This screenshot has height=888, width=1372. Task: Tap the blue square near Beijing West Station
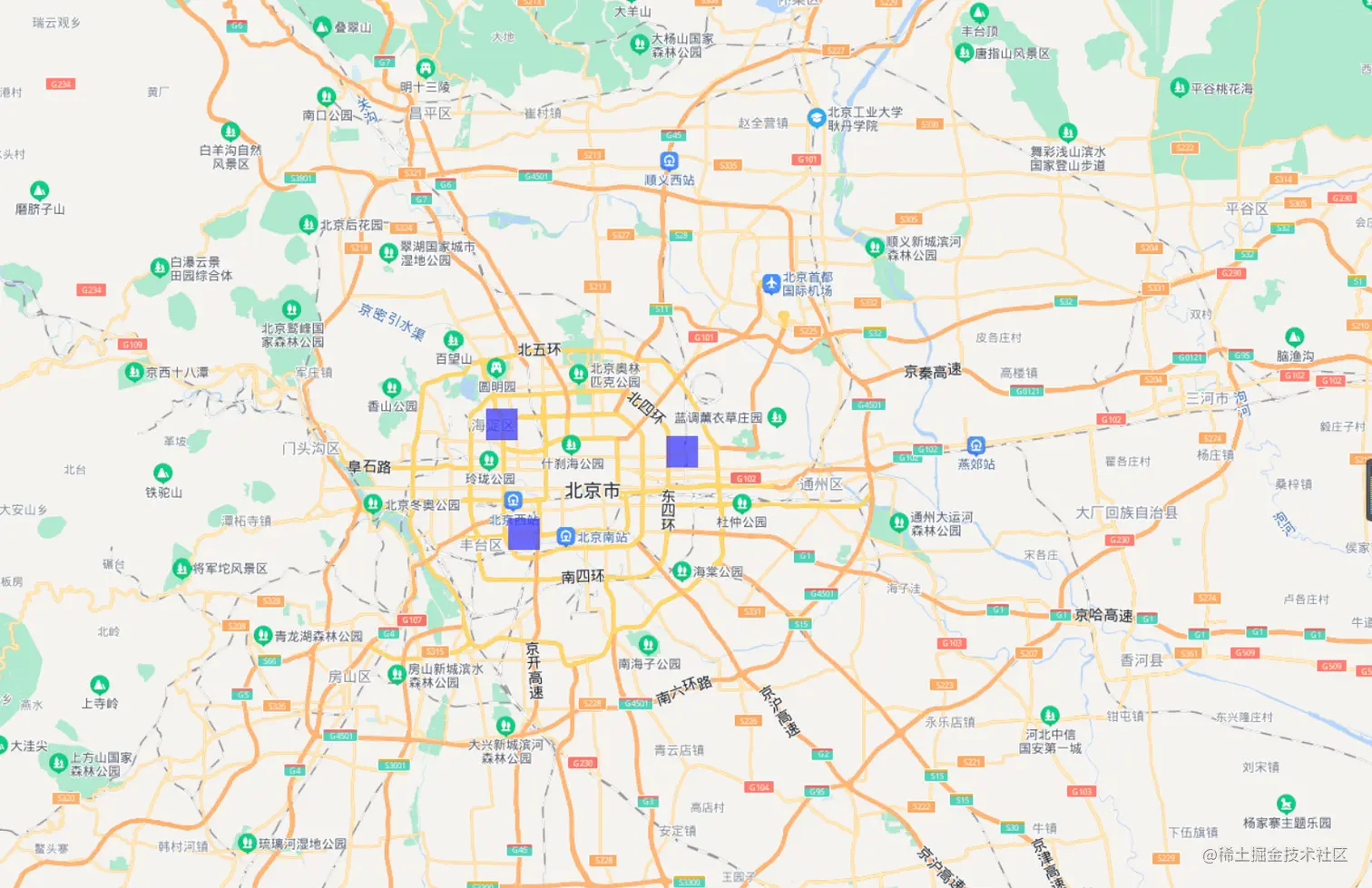click(x=524, y=534)
